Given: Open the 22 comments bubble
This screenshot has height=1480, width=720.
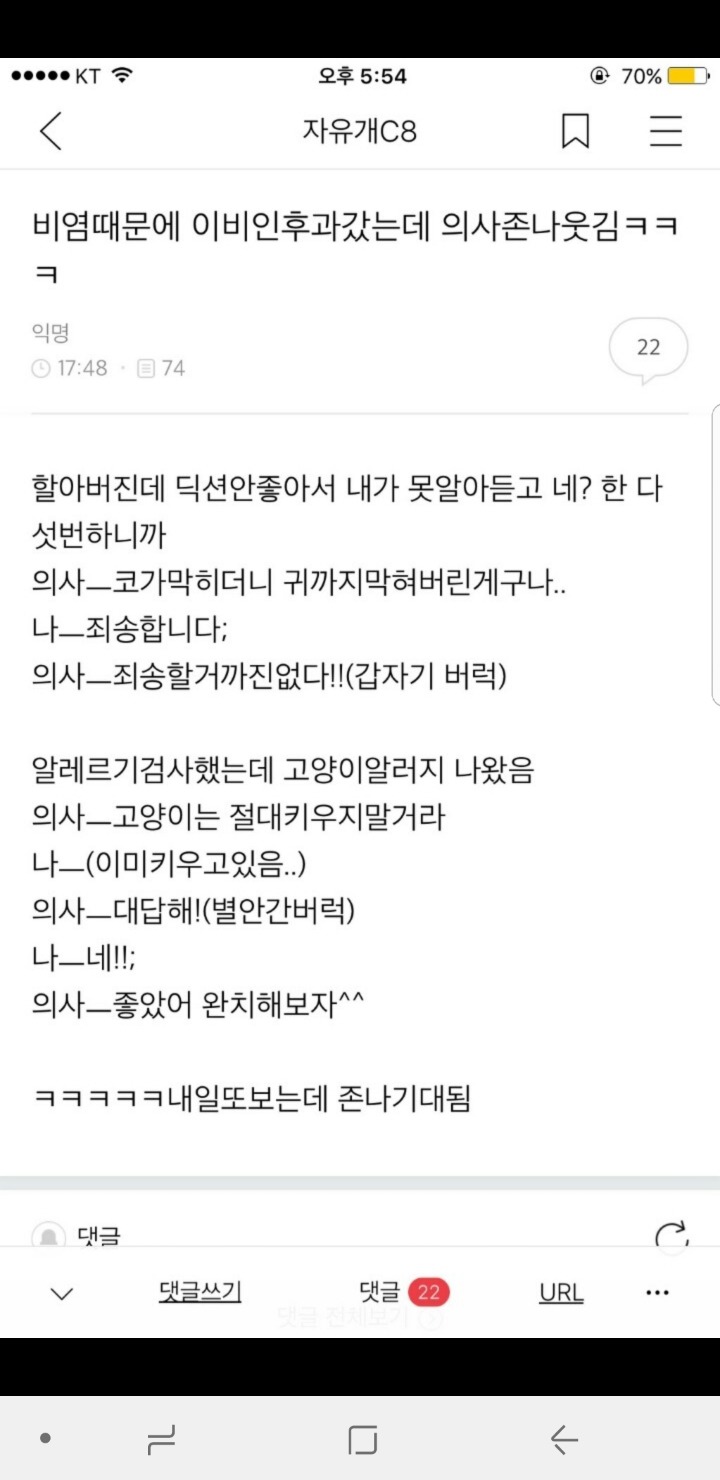Looking at the screenshot, I should (648, 350).
